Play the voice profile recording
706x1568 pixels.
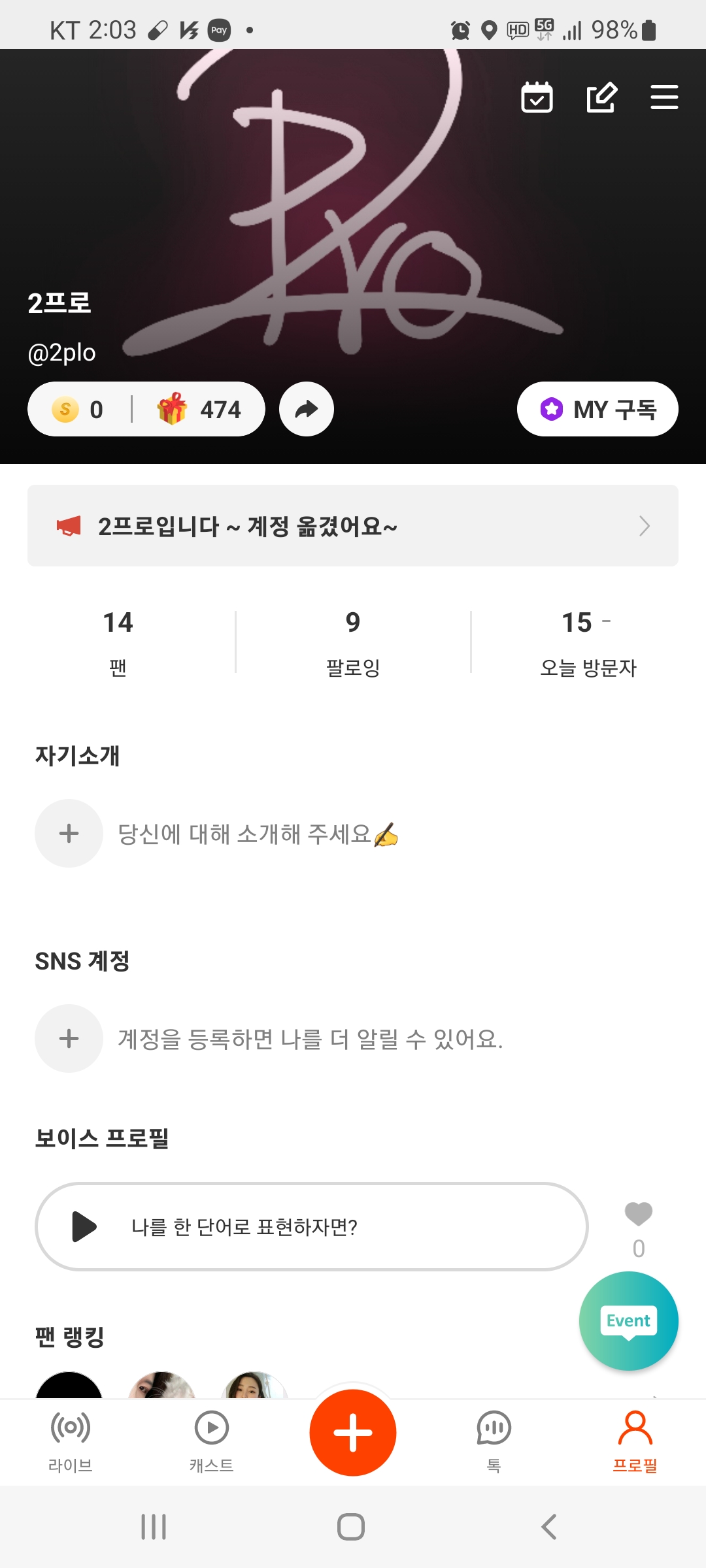pyautogui.click(x=84, y=1226)
